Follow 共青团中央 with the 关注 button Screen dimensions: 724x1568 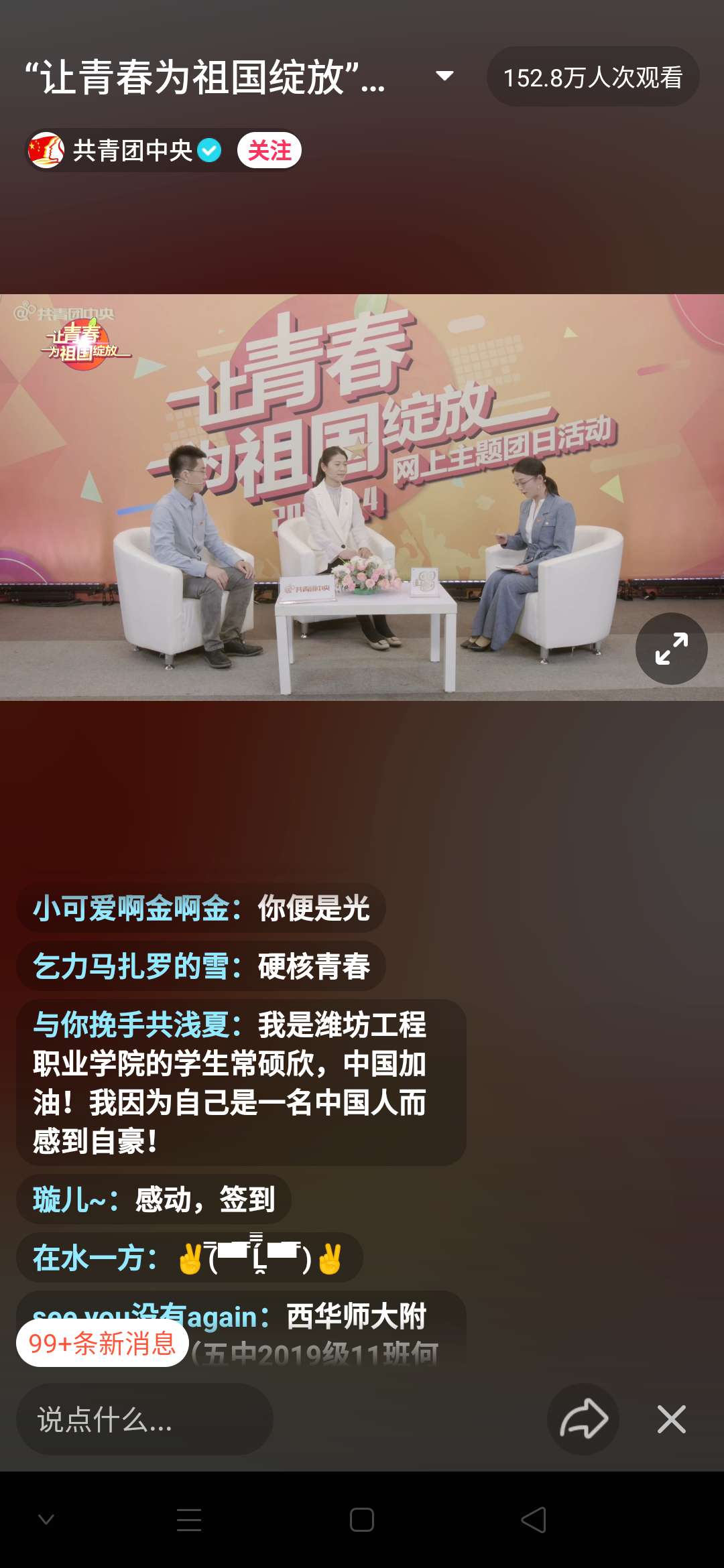coord(269,151)
